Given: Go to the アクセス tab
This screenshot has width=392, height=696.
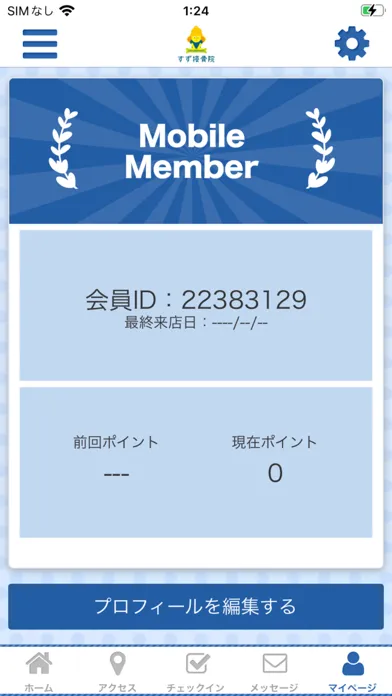Looking at the screenshot, I should coord(117,672).
